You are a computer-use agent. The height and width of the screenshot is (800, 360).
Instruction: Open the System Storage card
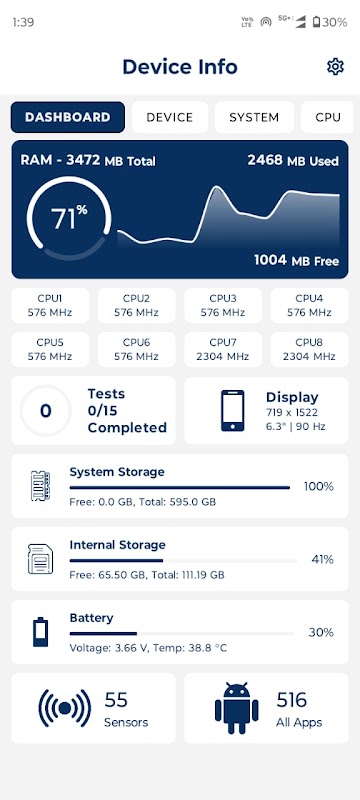coord(180,486)
